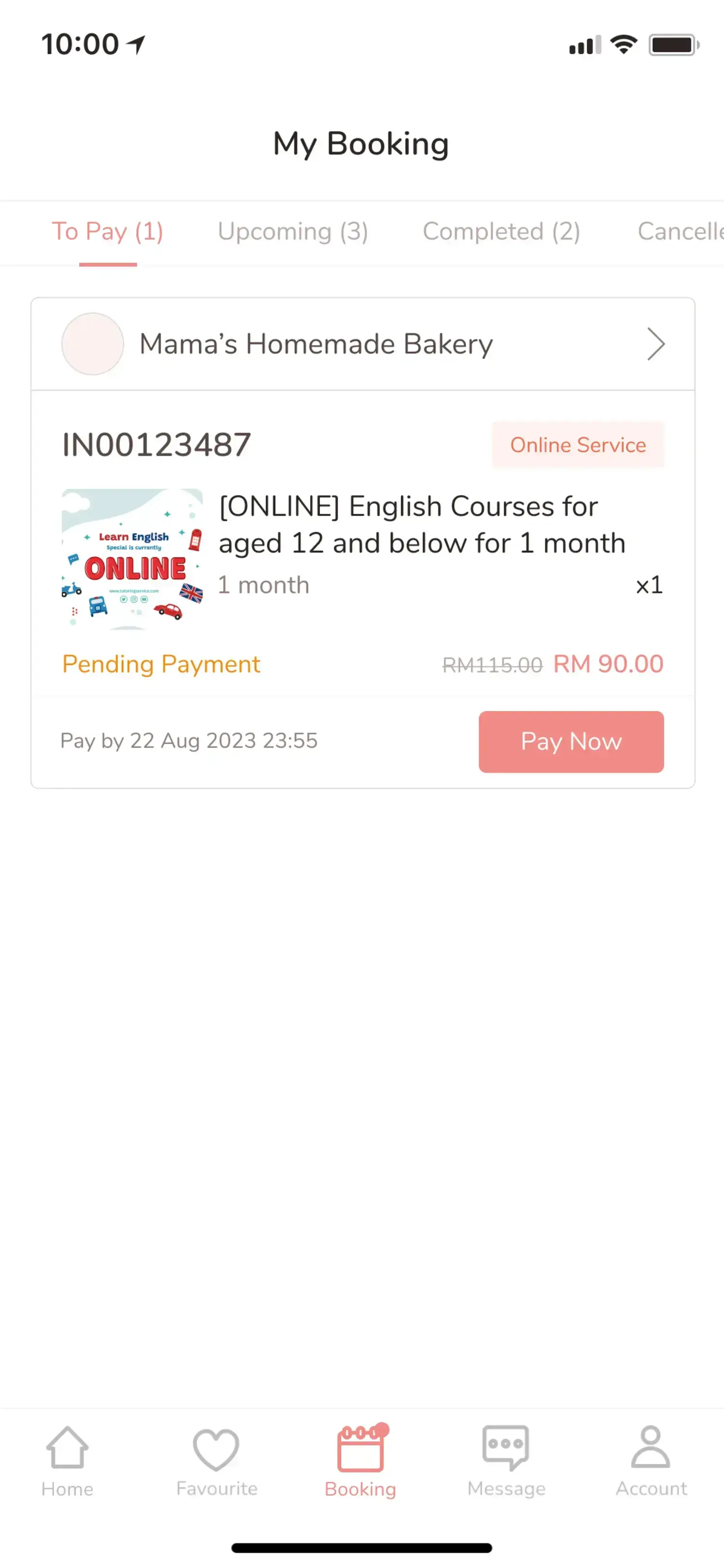Open Mama's Homemade Bakery shop page
Viewport: 724px width, 1568px height.
point(363,345)
